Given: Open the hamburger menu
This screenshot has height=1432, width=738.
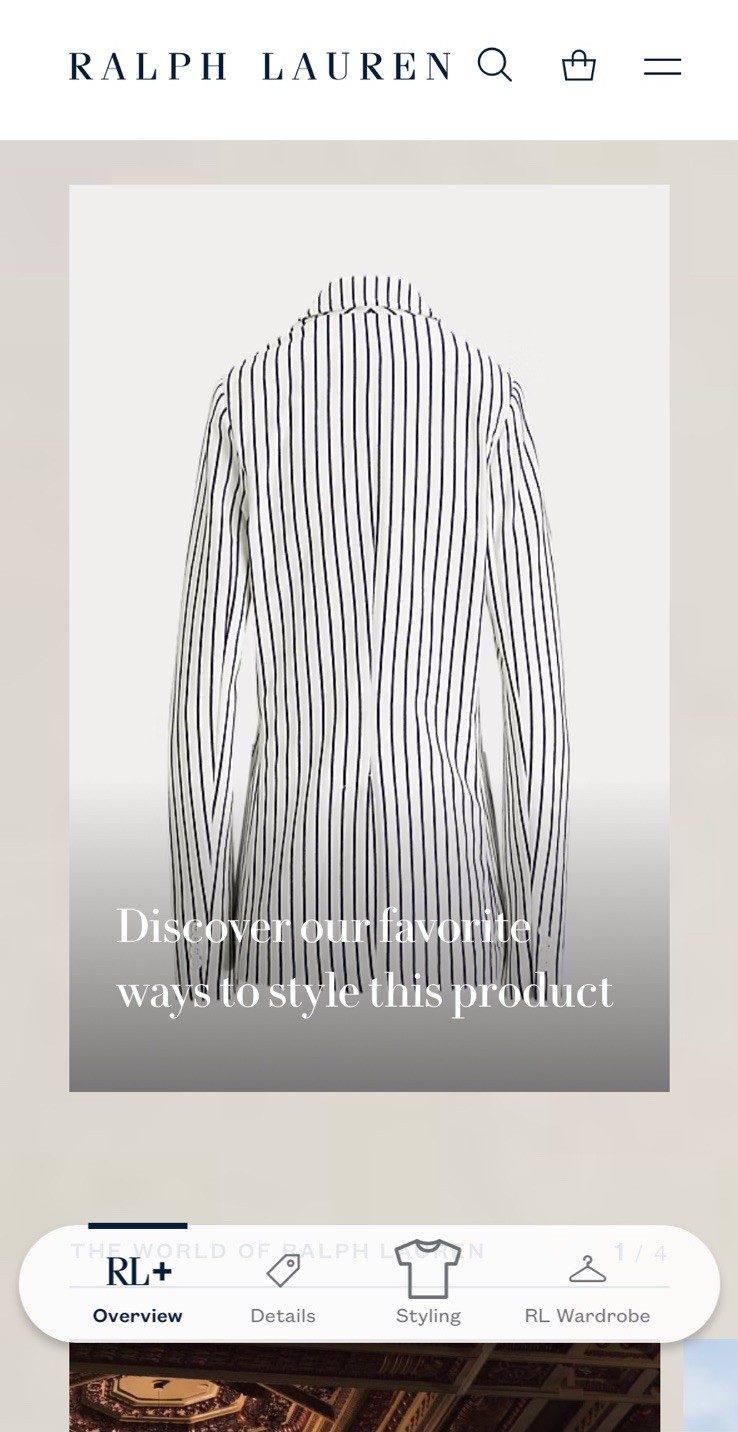Looking at the screenshot, I should [x=662, y=67].
